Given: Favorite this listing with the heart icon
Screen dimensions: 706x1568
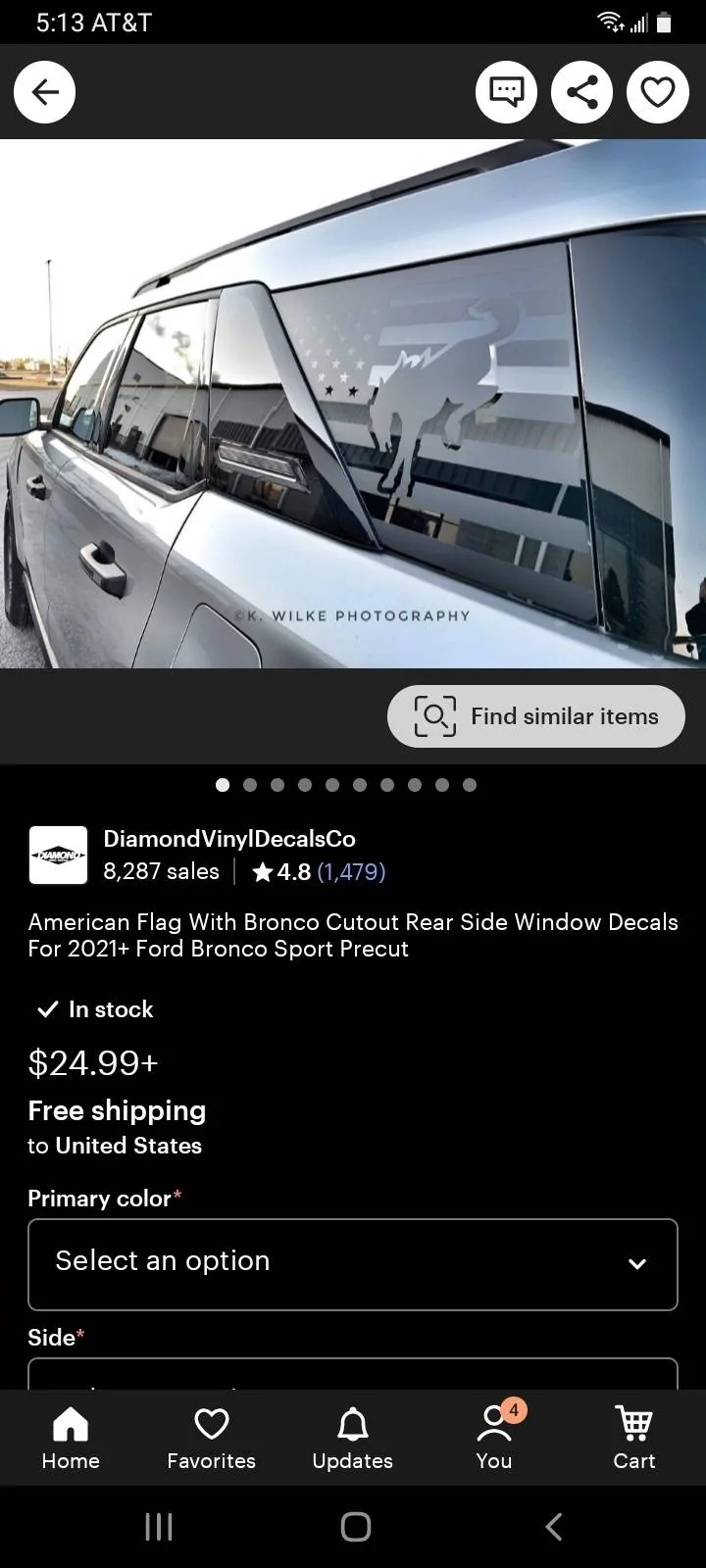Looking at the screenshot, I should coord(657,91).
